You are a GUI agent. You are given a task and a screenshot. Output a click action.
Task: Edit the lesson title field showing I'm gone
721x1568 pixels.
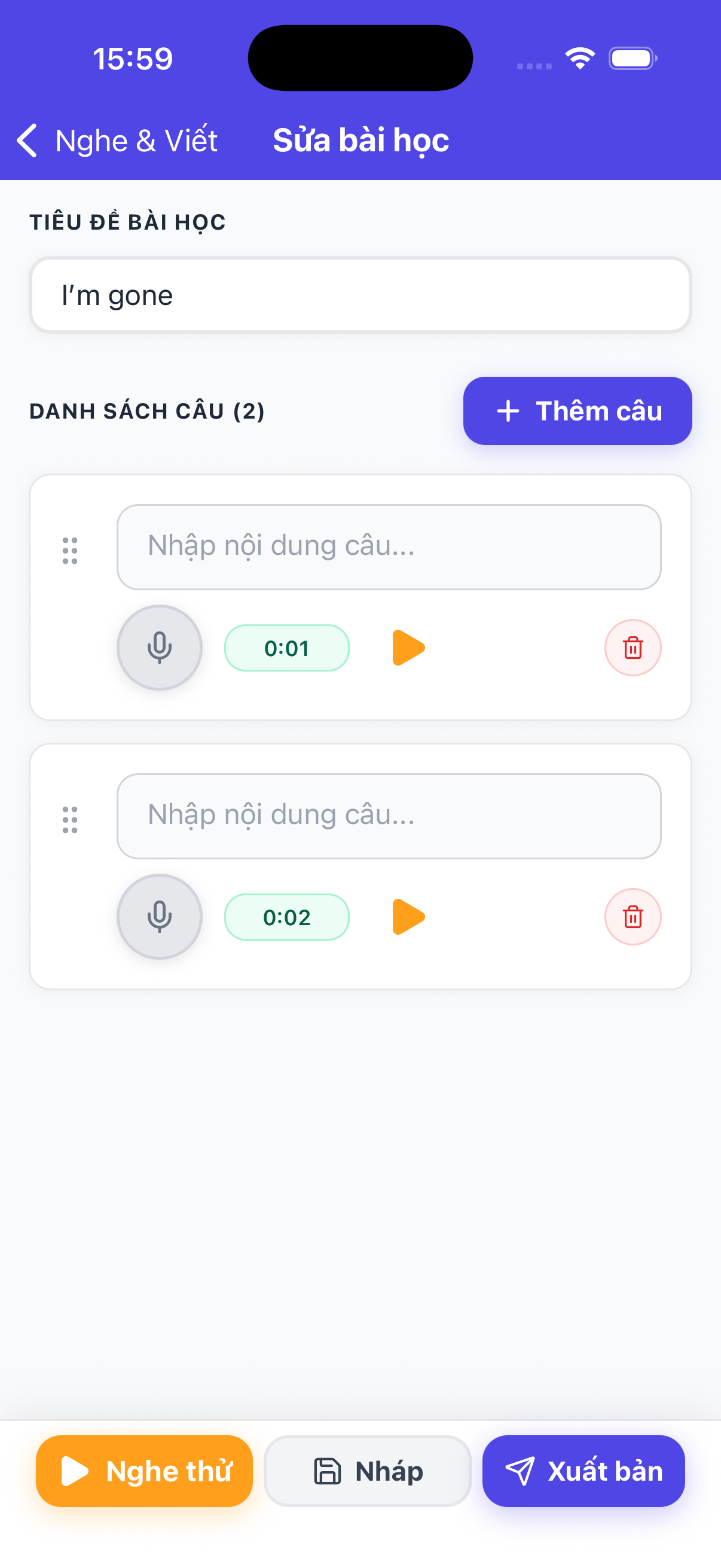[x=360, y=295]
